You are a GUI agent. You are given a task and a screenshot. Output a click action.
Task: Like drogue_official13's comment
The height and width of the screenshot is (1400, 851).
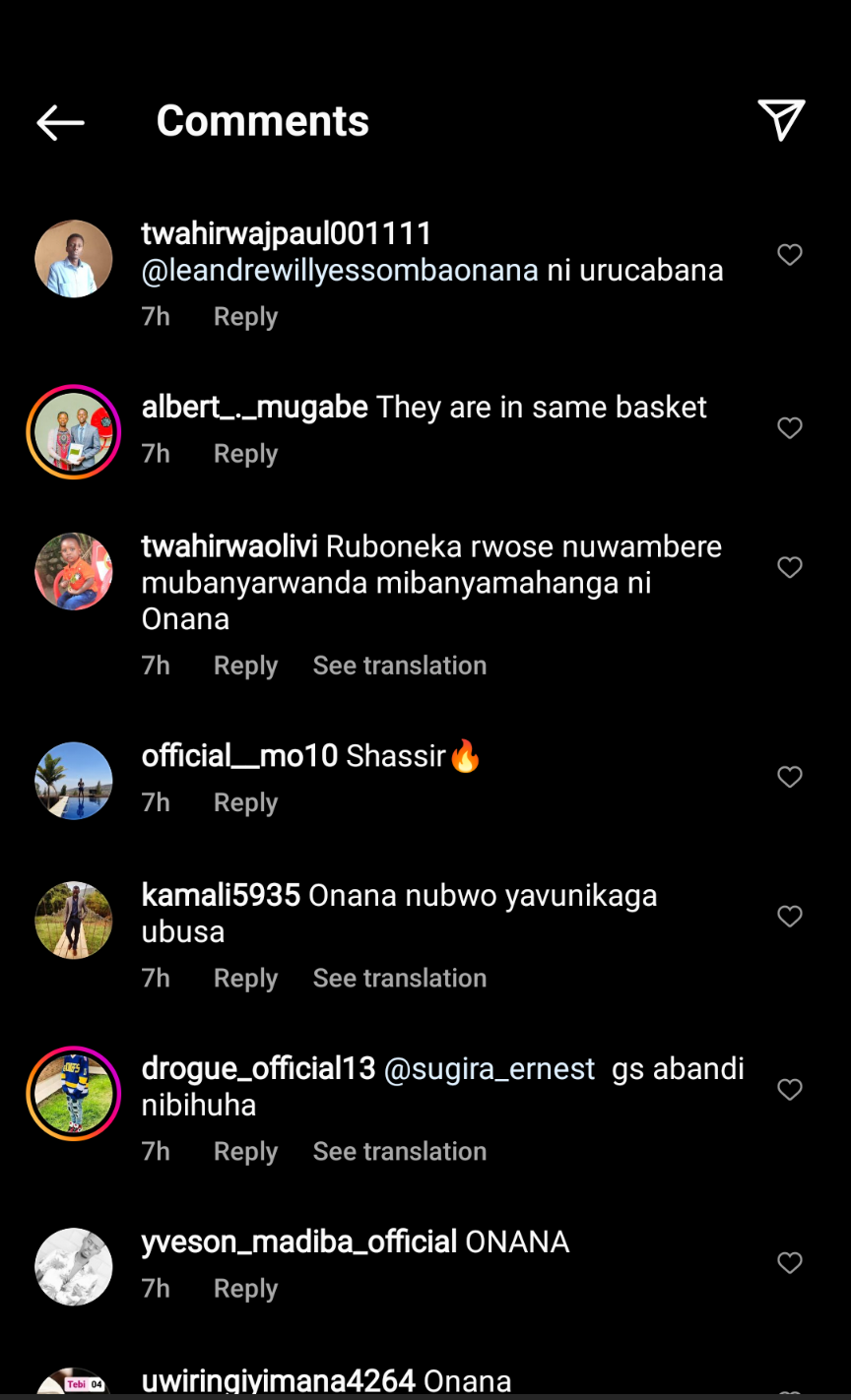tap(790, 1090)
